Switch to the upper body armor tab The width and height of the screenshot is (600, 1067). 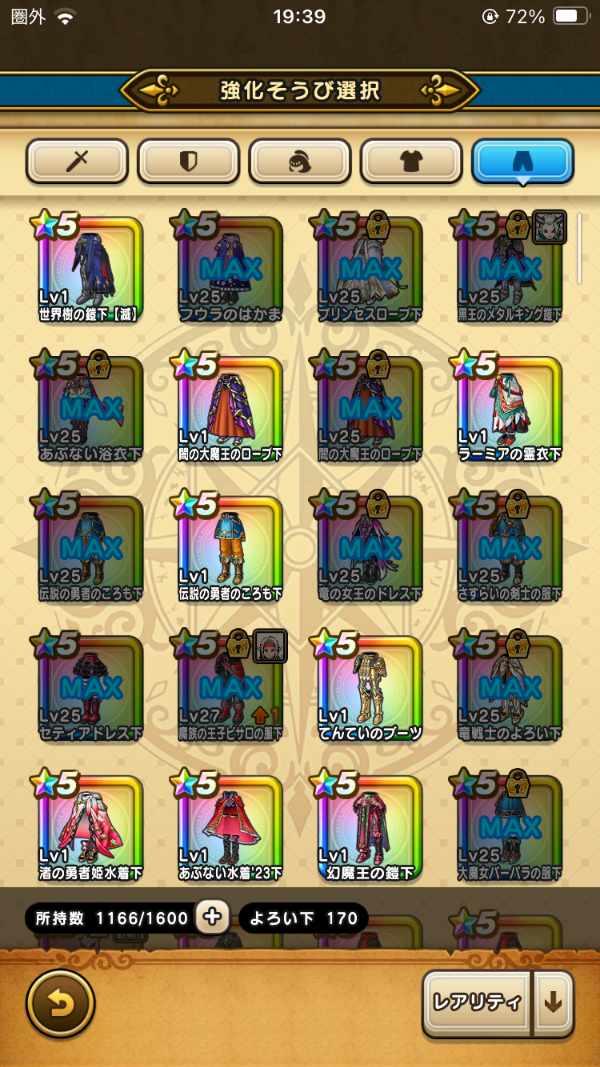tap(412, 161)
